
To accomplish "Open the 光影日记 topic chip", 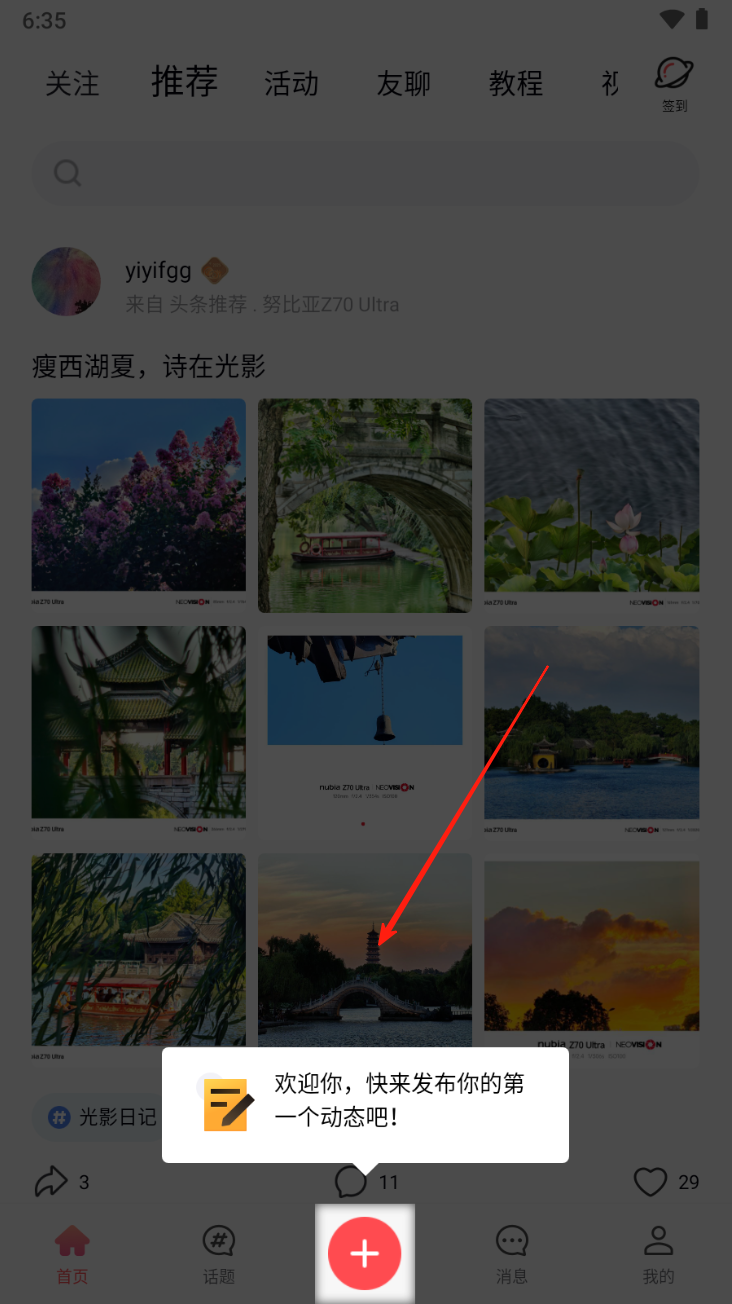I will [100, 1117].
